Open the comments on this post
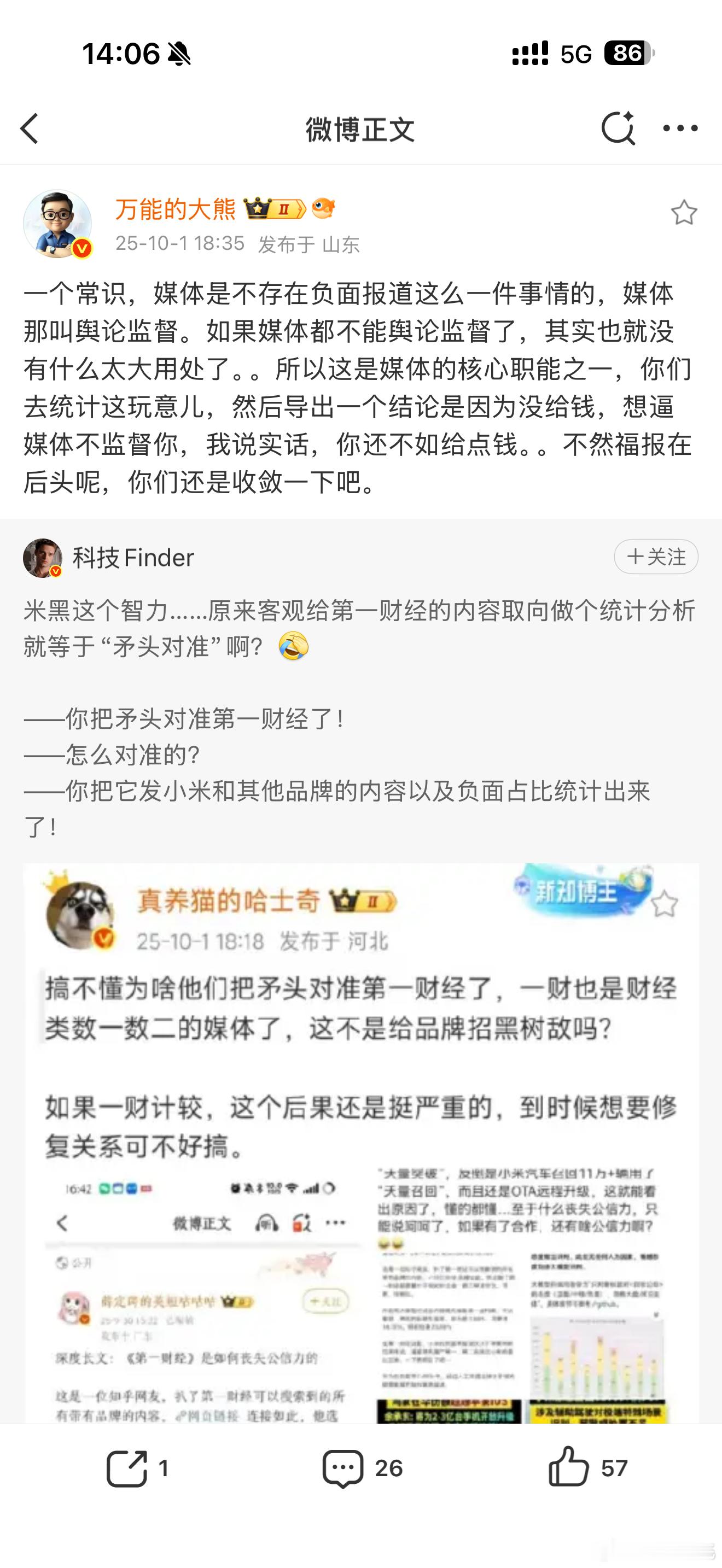This screenshot has height=1568, width=722. click(x=362, y=1468)
